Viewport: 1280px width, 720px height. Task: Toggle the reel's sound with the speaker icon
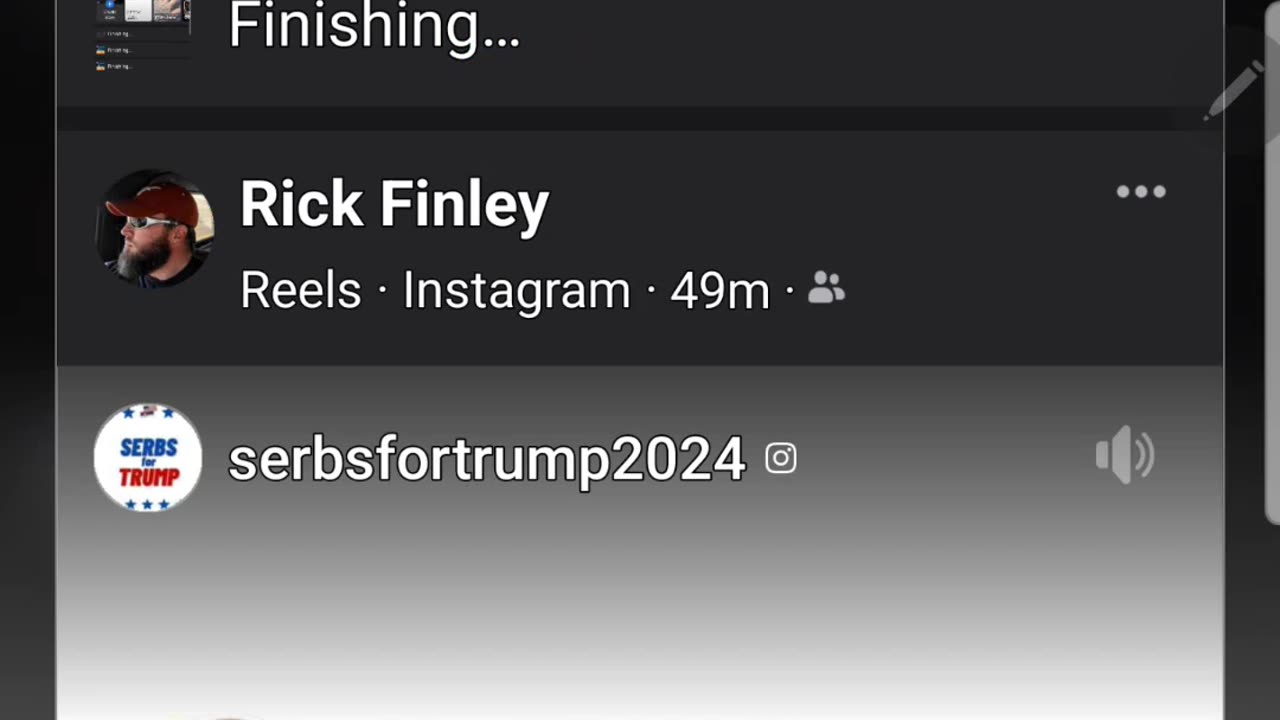coord(1125,455)
